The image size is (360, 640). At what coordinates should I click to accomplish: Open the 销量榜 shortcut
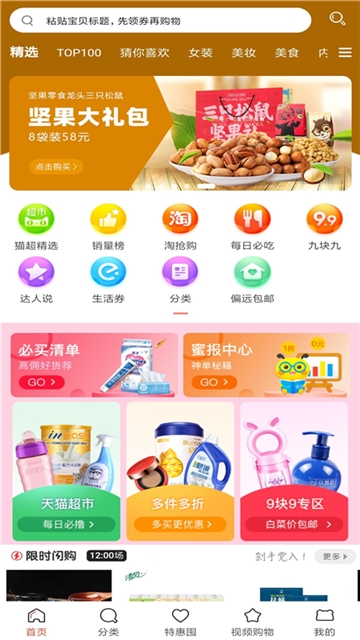pos(108,227)
